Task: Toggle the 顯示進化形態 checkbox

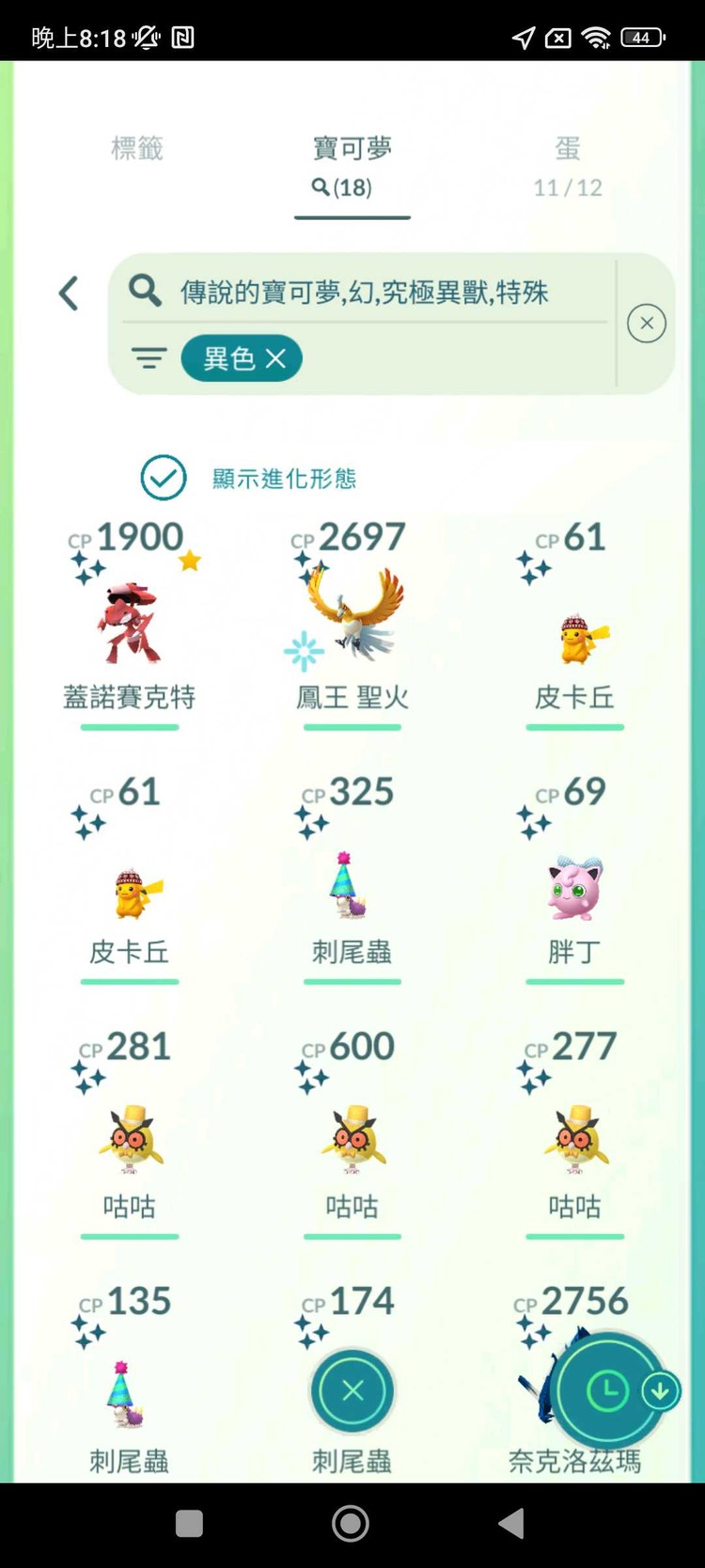Action: point(163,478)
